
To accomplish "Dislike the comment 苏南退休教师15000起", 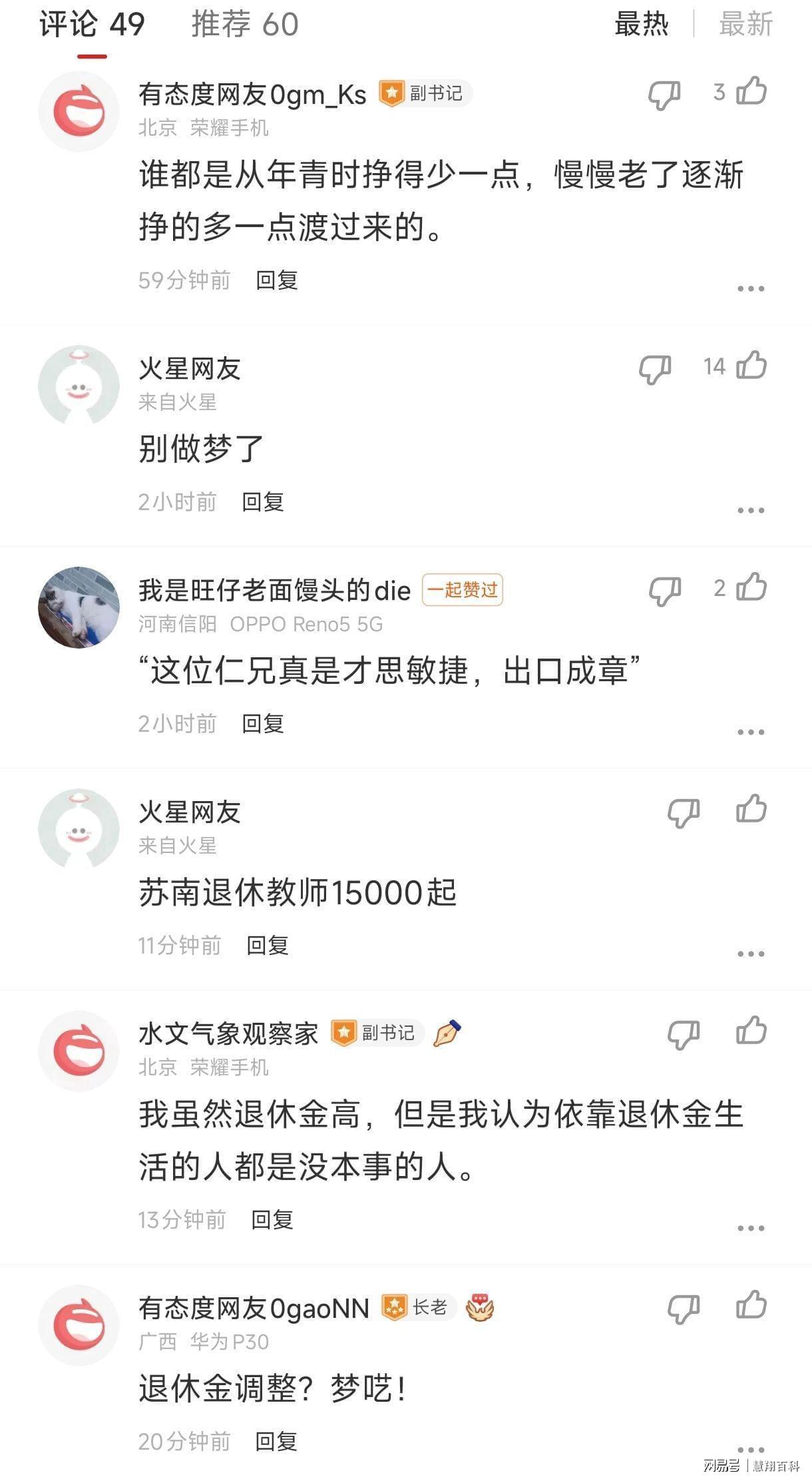I will pos(683,812).
